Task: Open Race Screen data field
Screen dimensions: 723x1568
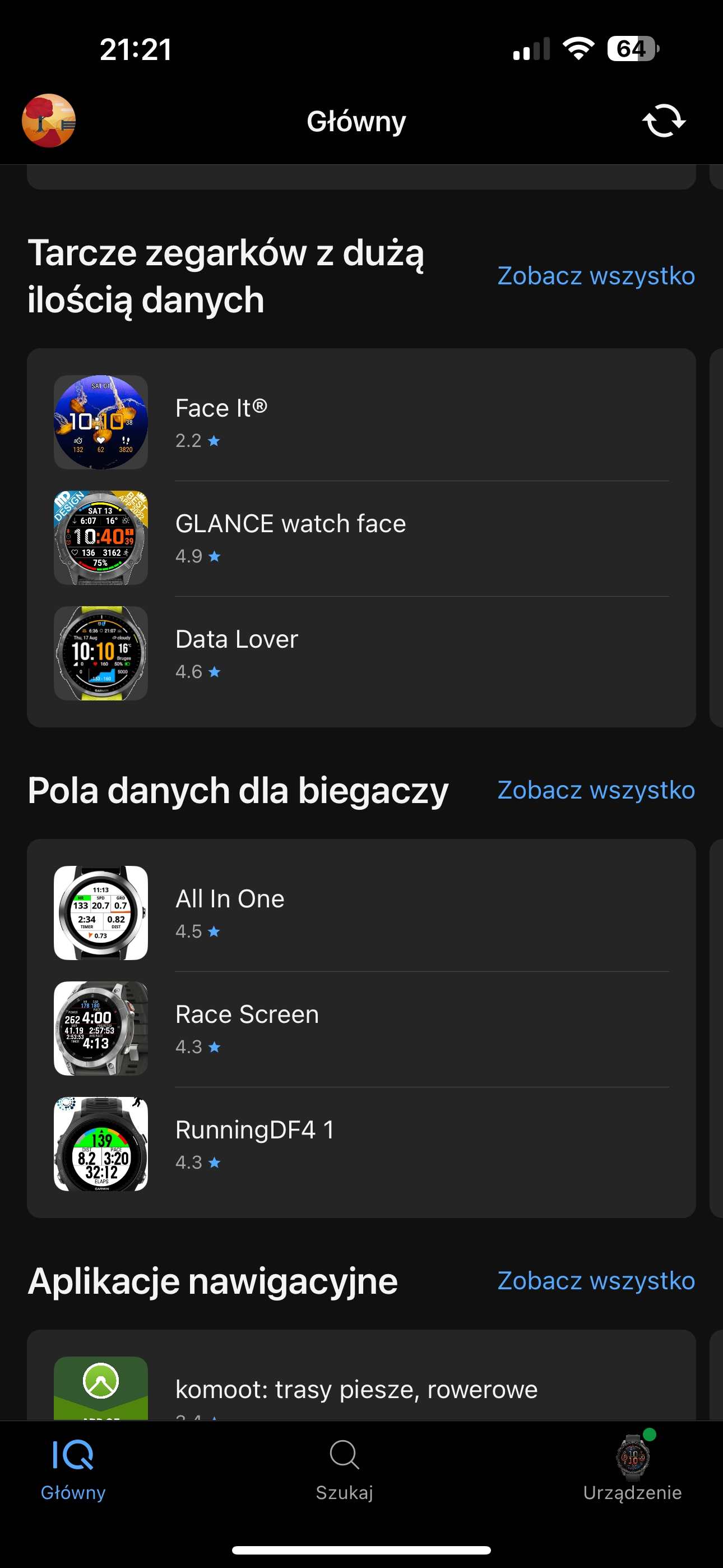Action: (x=361, y=1029)
